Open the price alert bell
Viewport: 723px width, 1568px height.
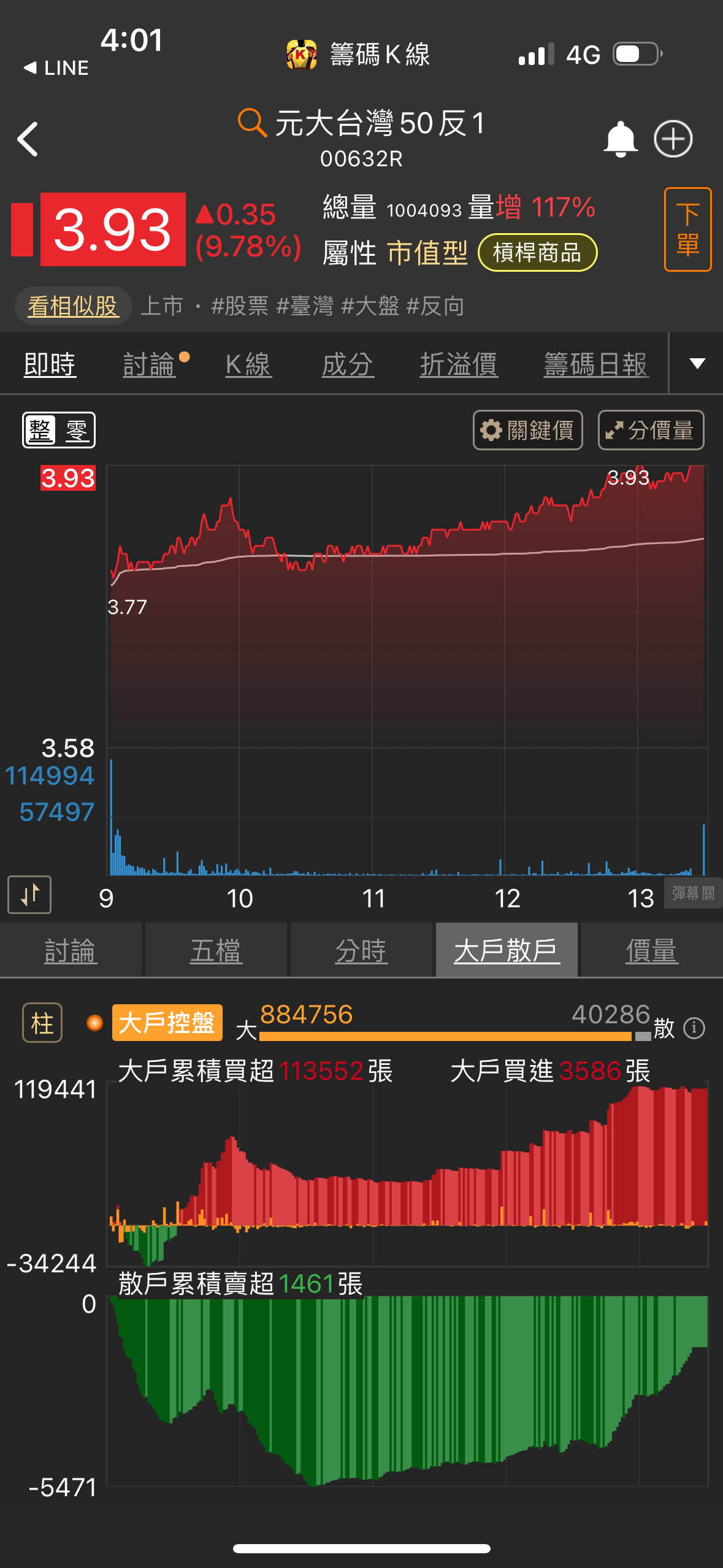pyautogui.click(x=620, y=139)
